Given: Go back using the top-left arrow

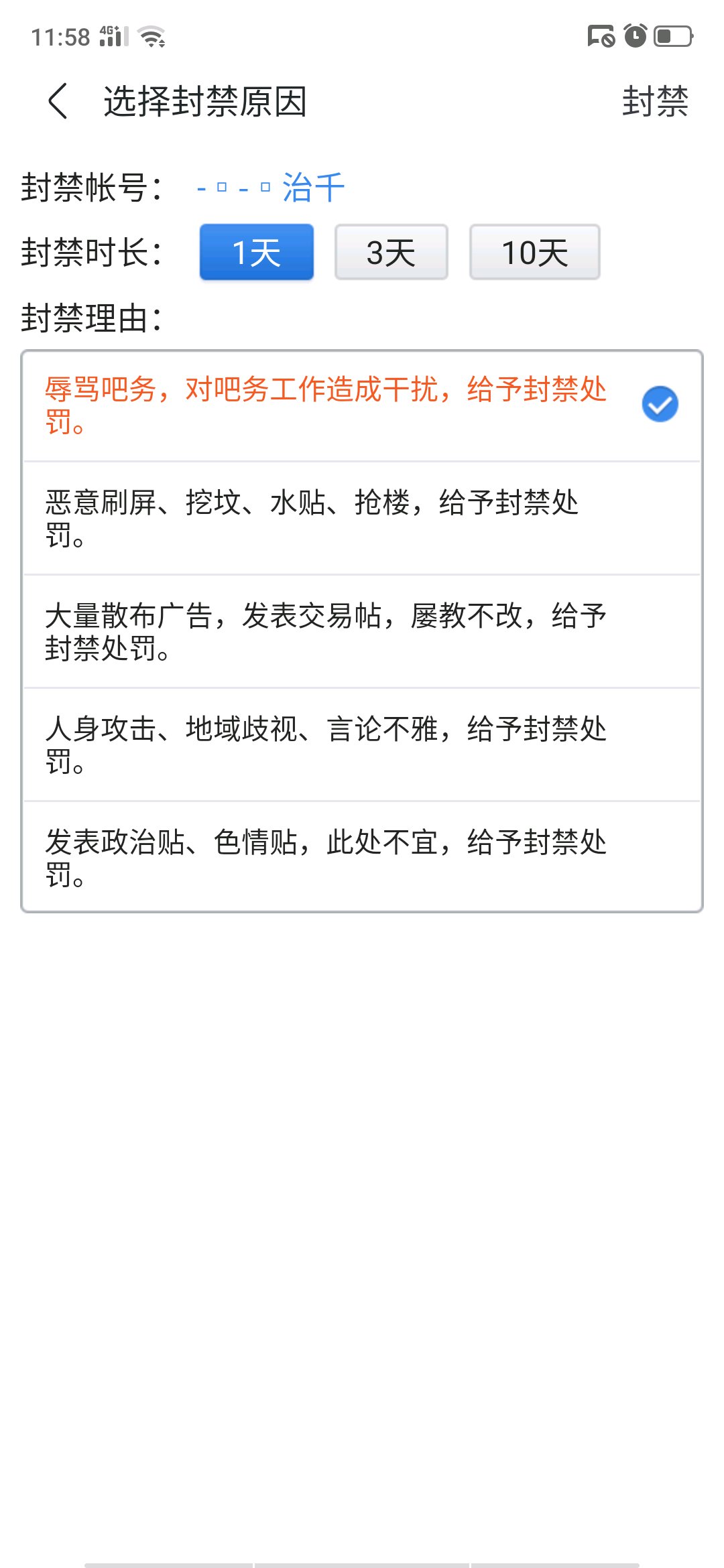Looking at the screenshot, I should point(58,101).
